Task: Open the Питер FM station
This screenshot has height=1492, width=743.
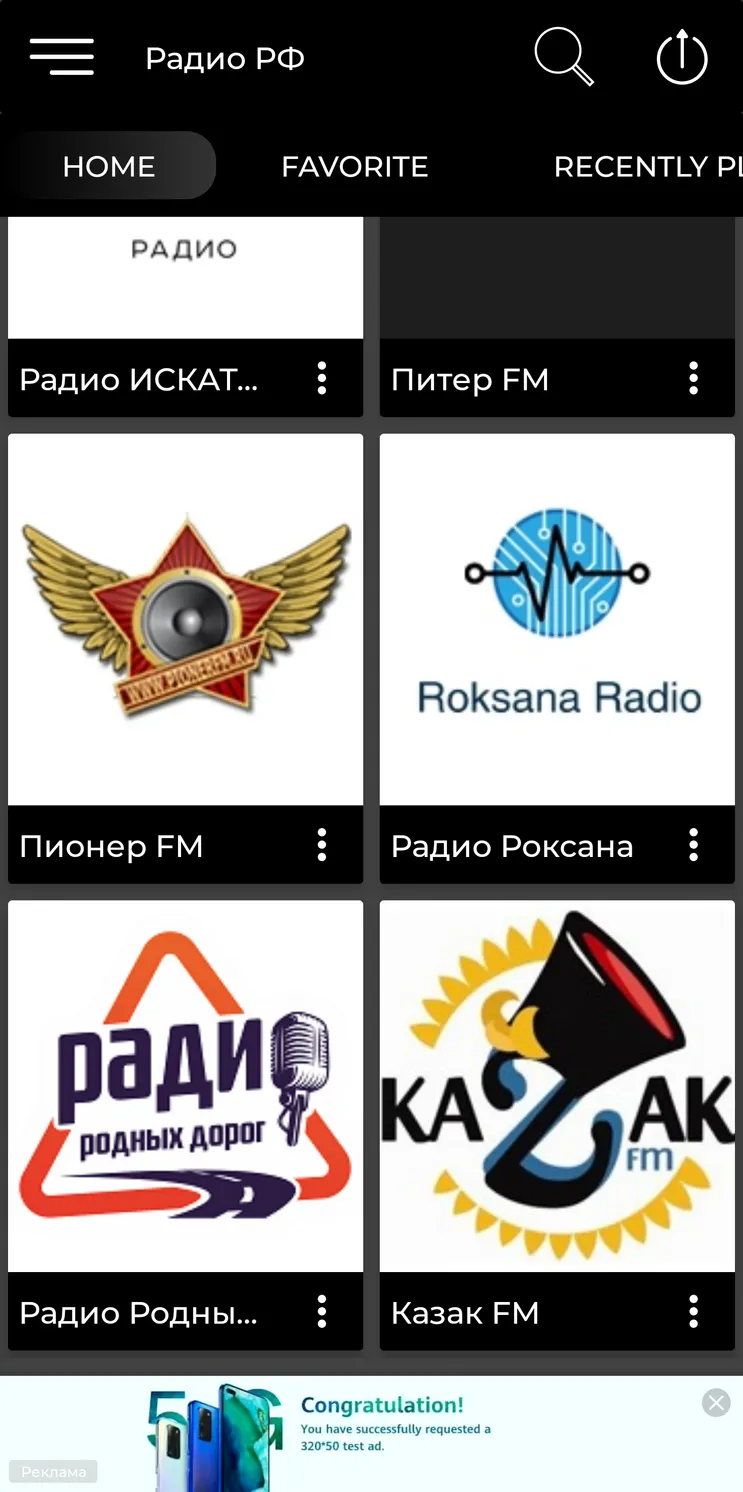Action: [557, 316]
